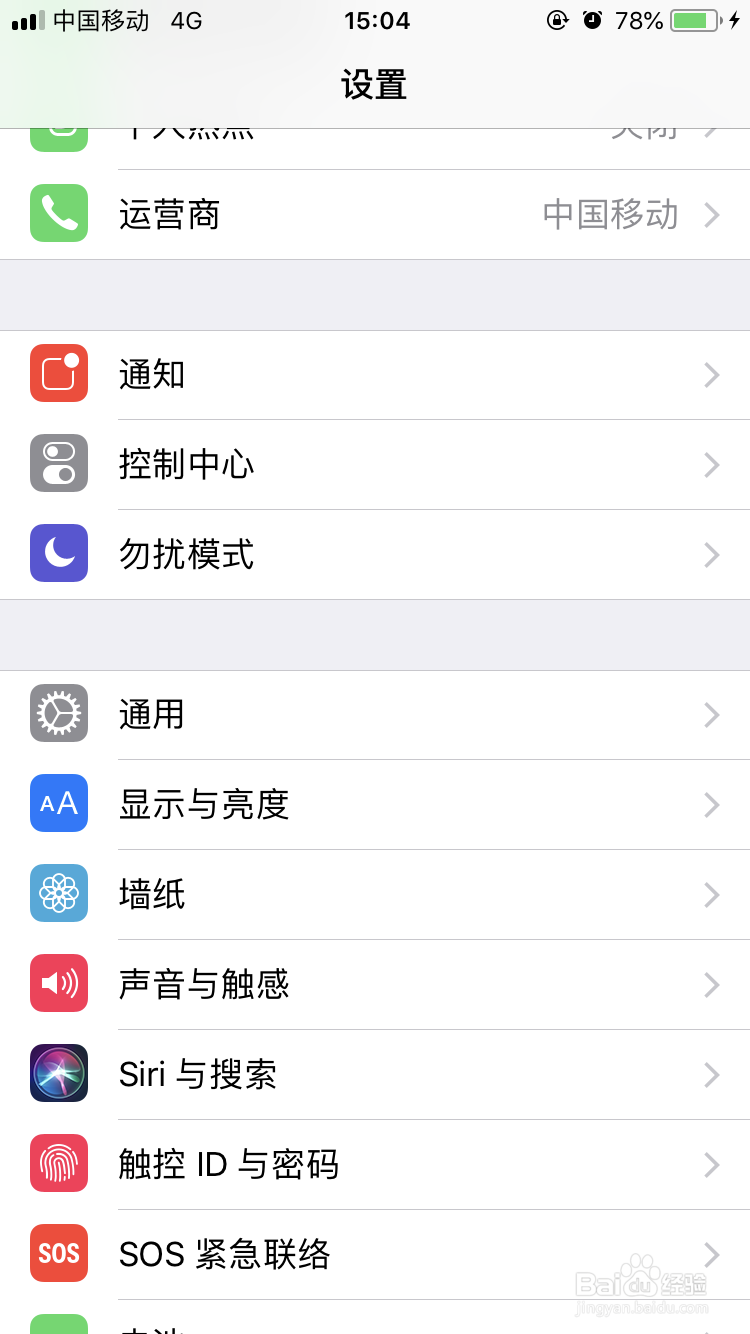The height and width of the screenshot is (1334, 750).
Task: Open Wallpaper settings via the flower icon
Action: [x=58, y=894]
